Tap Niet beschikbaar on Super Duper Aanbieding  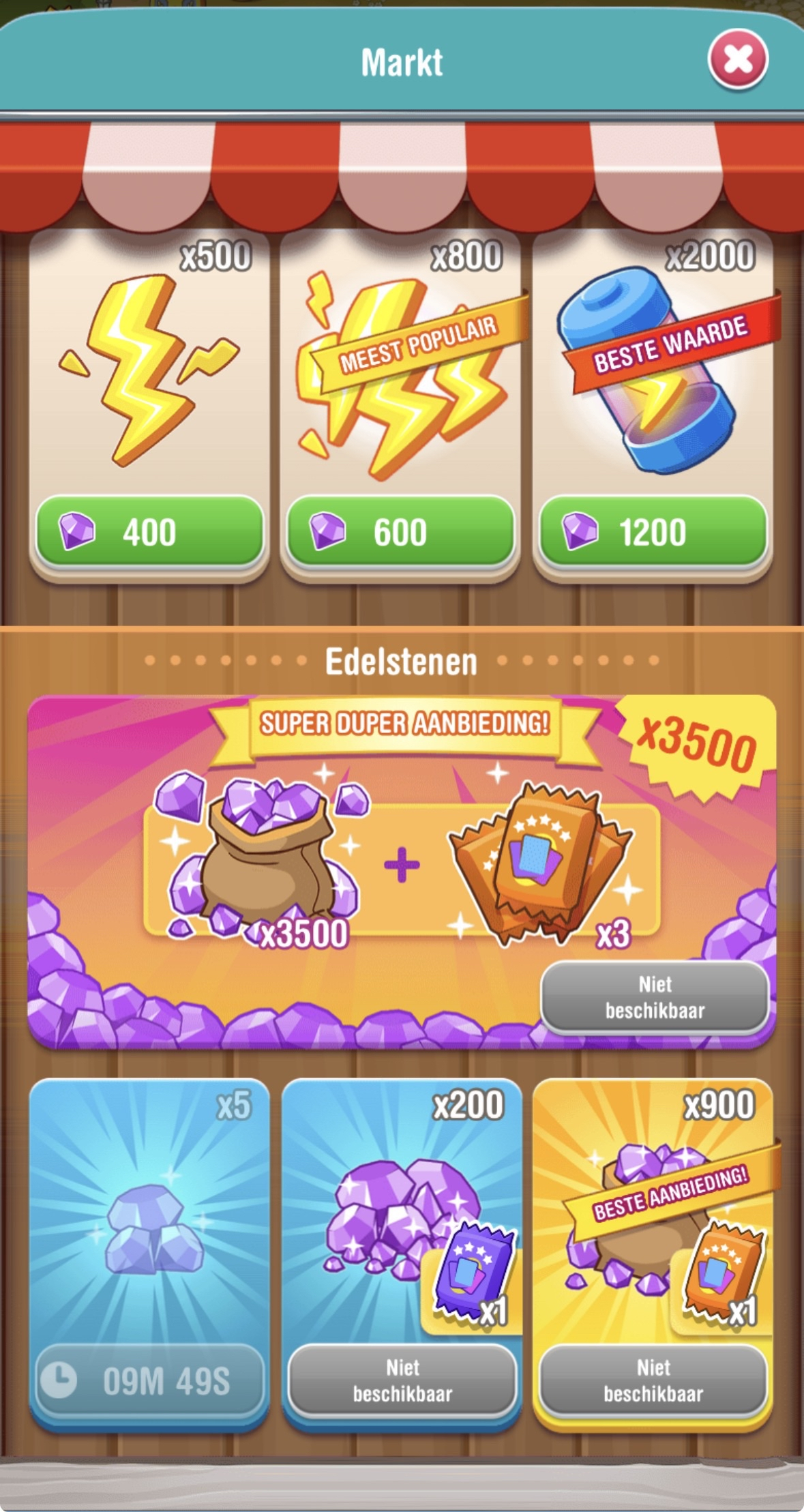coord(655,997)
